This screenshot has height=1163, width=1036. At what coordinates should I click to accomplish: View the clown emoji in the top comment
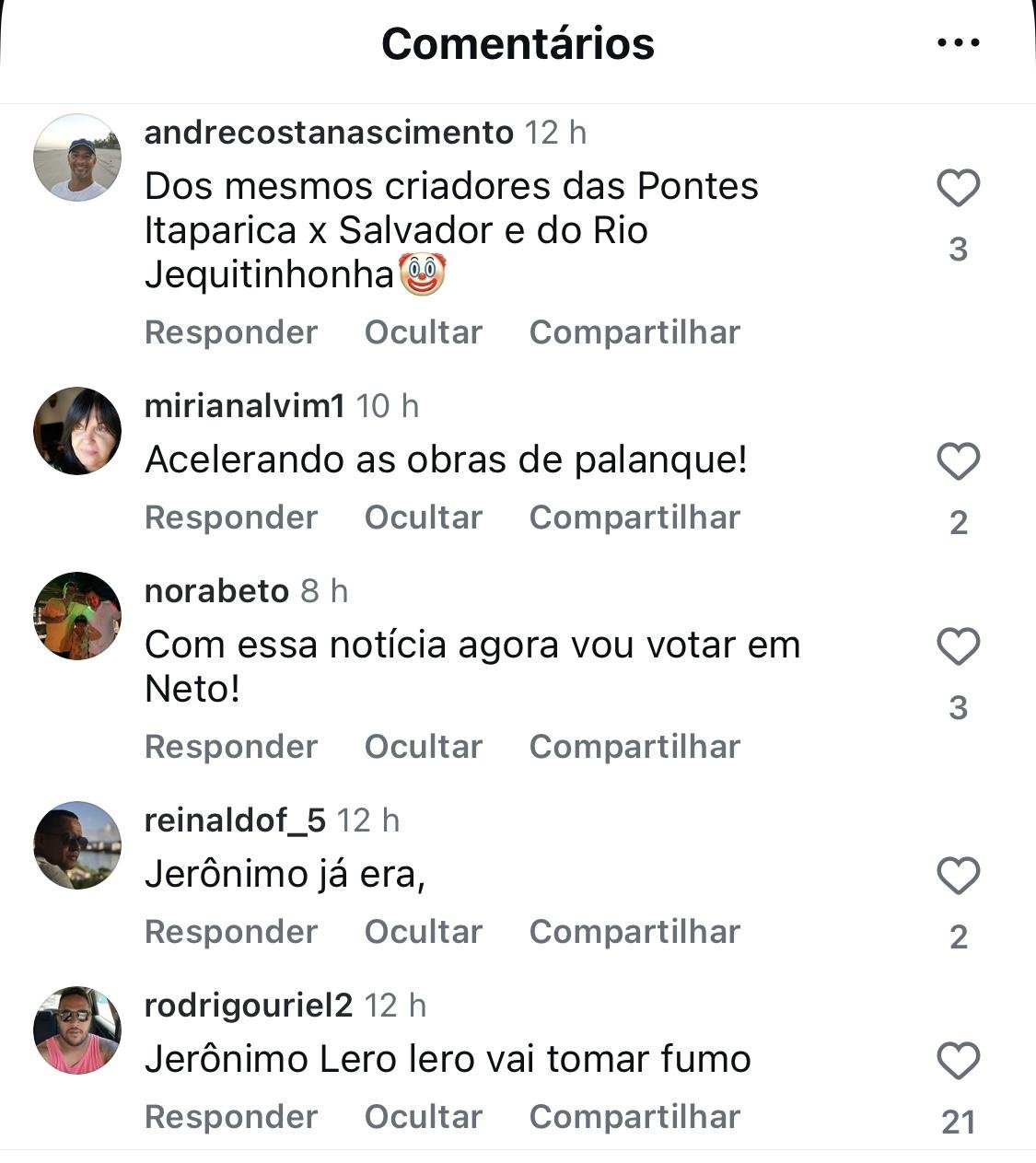pos(424,273)
